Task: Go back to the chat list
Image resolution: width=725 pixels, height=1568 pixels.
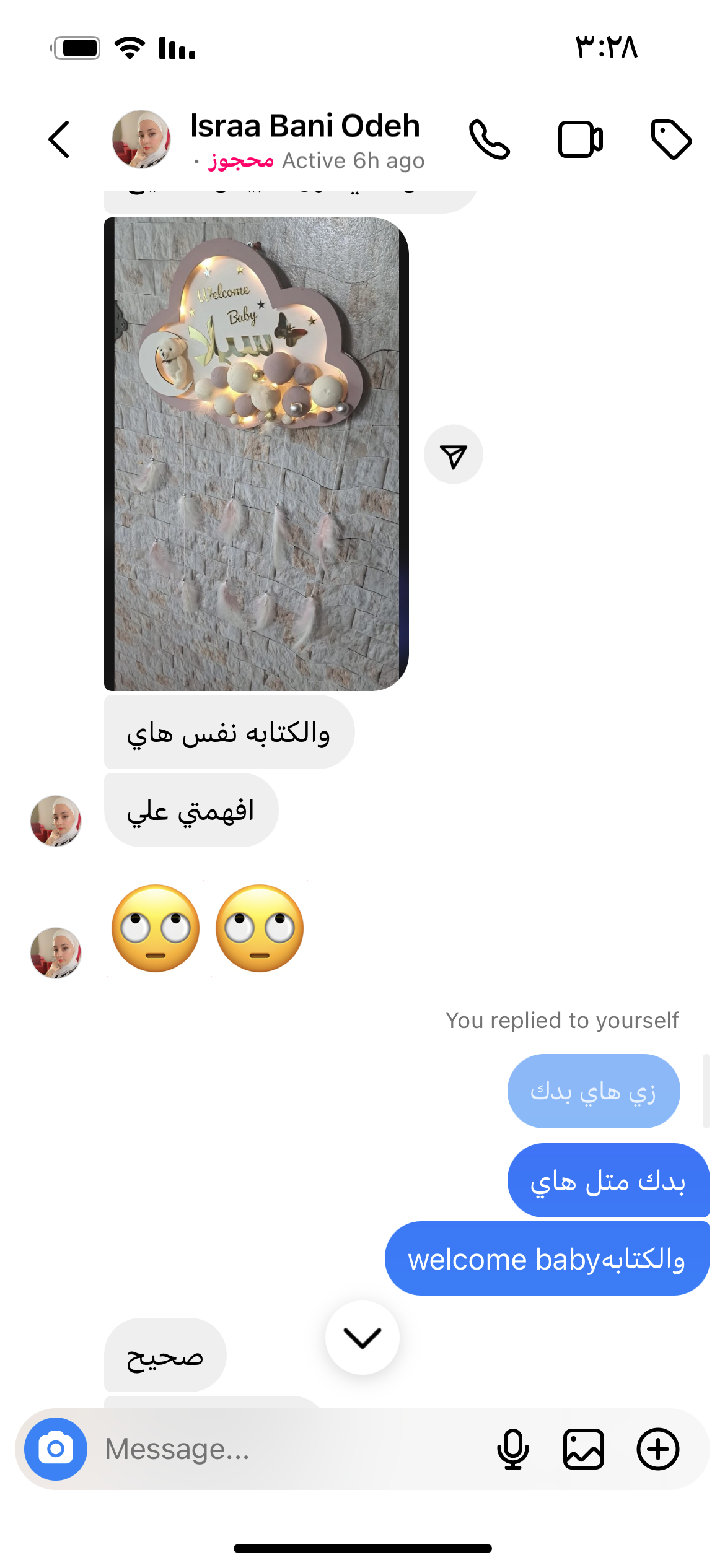Action: (x=59, y=139)
